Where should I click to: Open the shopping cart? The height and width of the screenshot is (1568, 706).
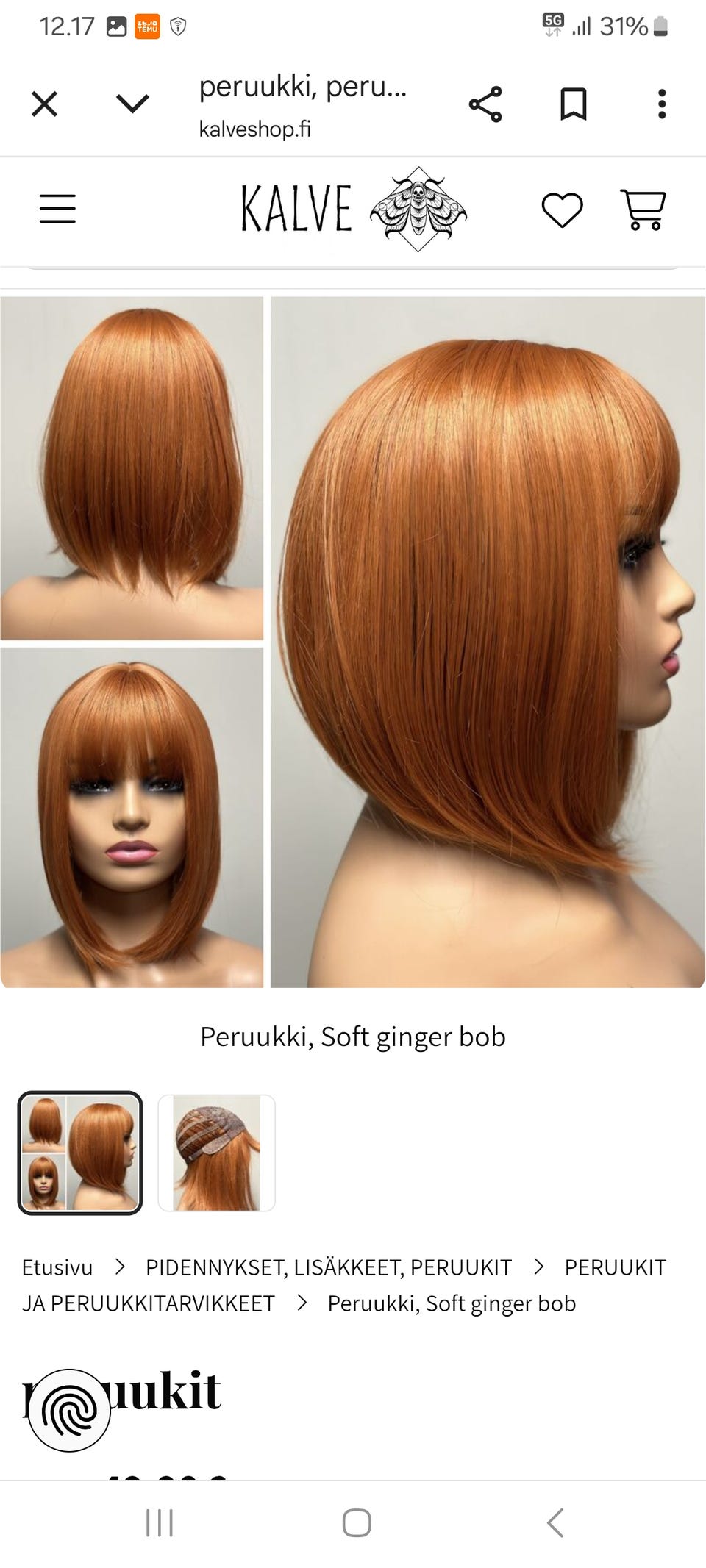(x=643, y=210)
